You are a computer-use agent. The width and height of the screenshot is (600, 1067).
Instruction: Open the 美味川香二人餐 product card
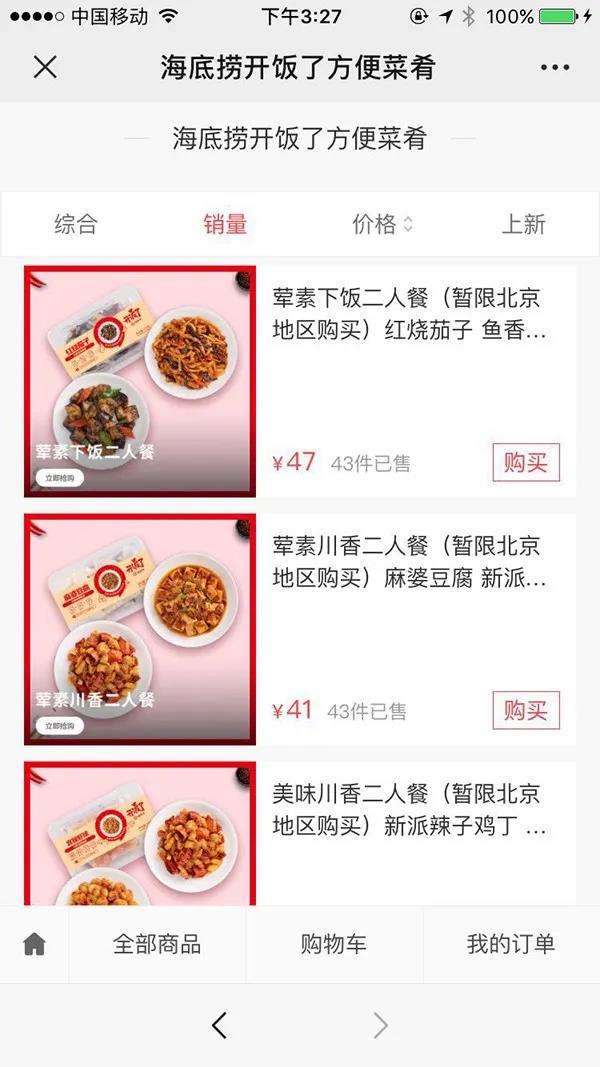click(410, 811)
